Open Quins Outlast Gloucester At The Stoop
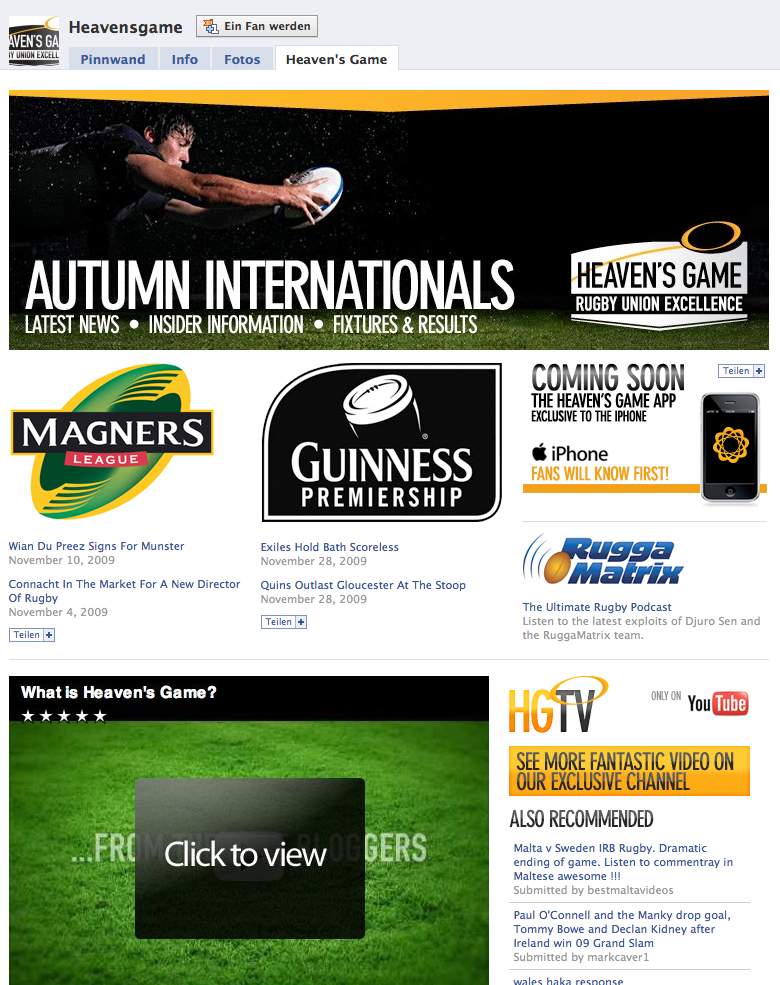The height and width of the screenshot is (985, 780). (363, 585)
